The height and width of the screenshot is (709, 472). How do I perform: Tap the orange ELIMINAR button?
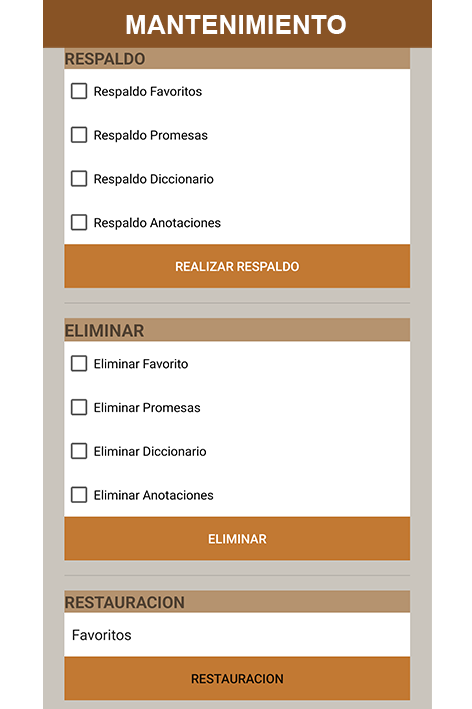[237, 539]
